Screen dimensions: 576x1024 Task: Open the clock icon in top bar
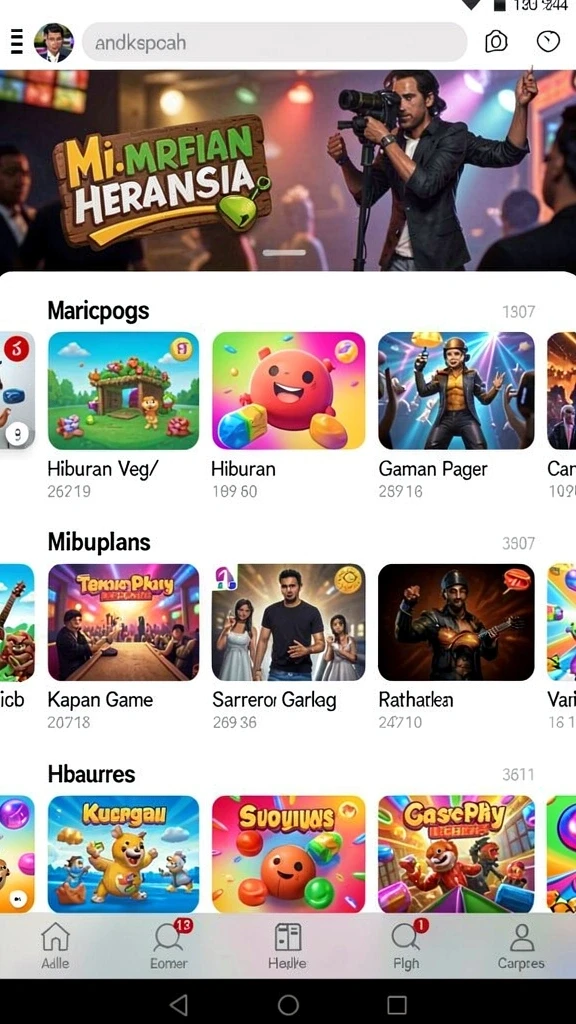(548, 42)
